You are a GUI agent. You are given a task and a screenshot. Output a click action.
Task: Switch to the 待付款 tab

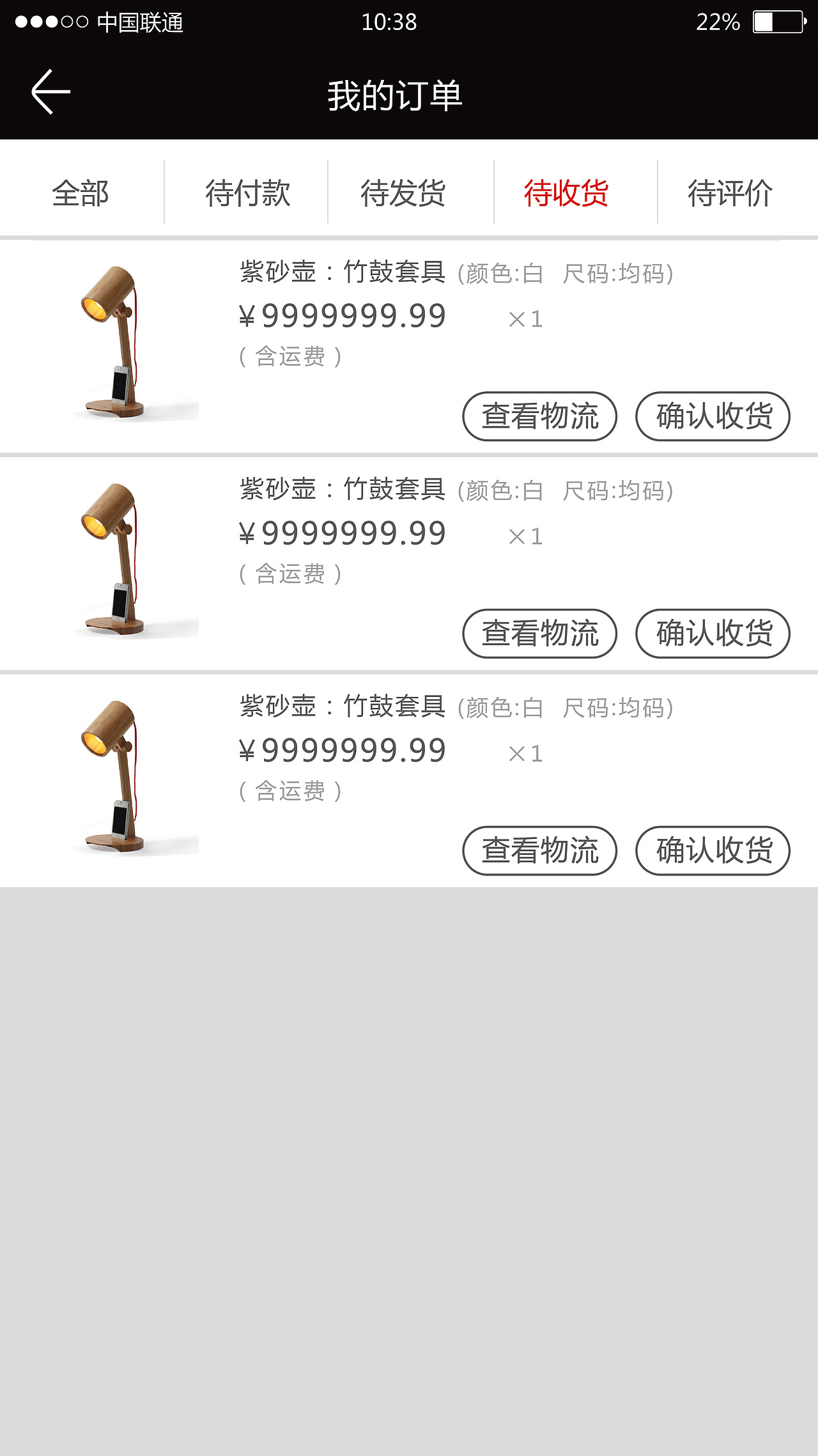245,193
